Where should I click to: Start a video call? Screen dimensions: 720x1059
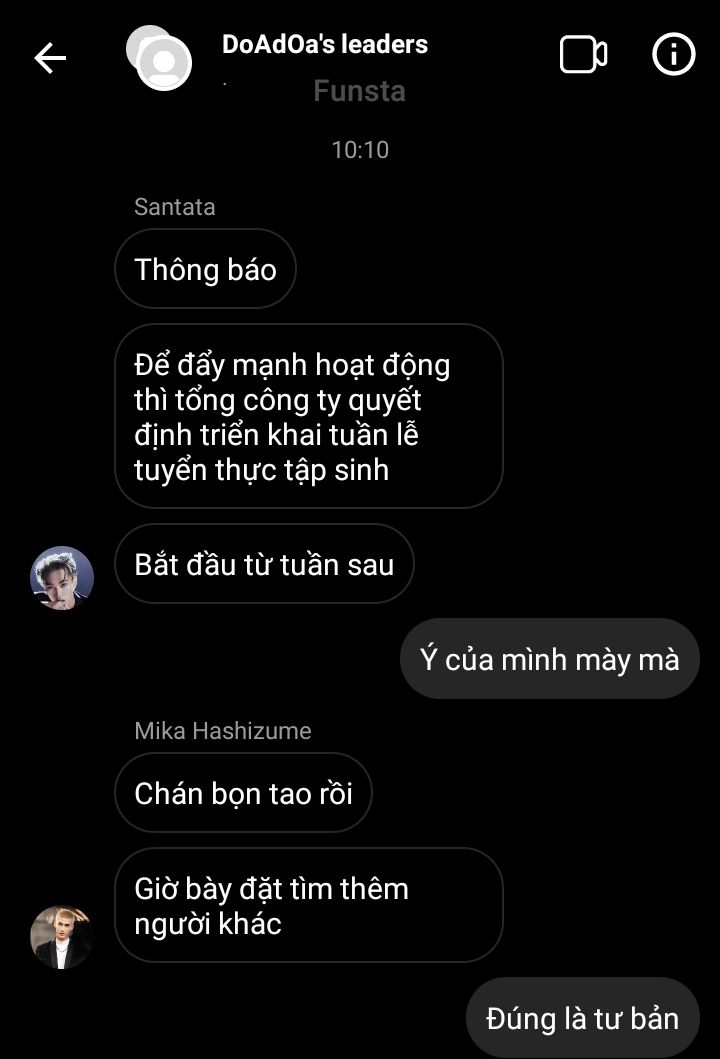click(582, 55)
